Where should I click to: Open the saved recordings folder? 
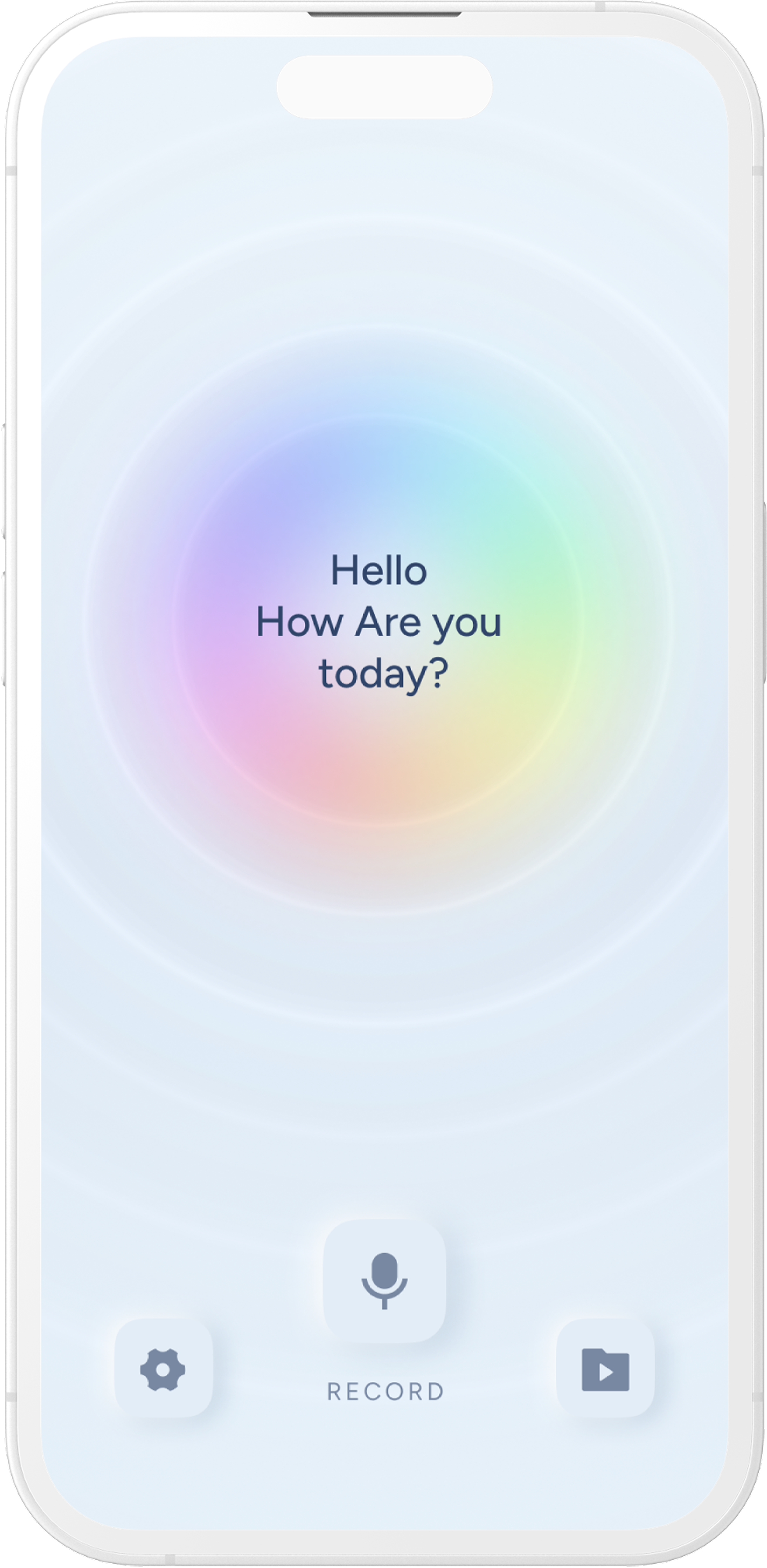pos(605,1370)
